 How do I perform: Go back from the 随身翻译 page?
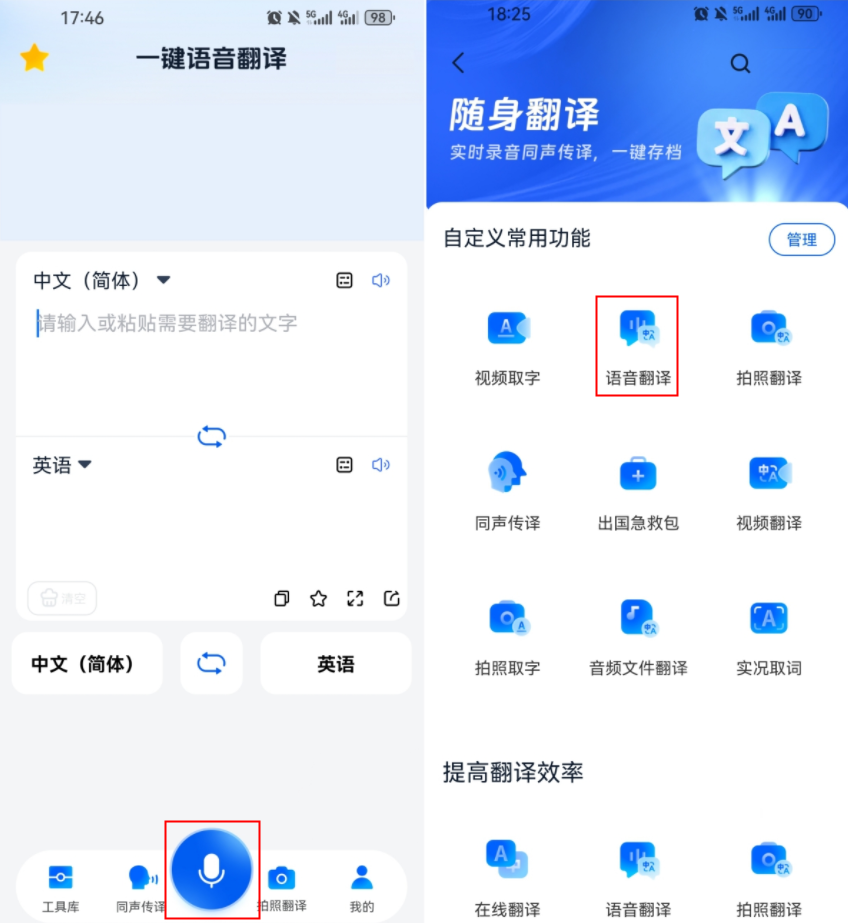(458, 62)
